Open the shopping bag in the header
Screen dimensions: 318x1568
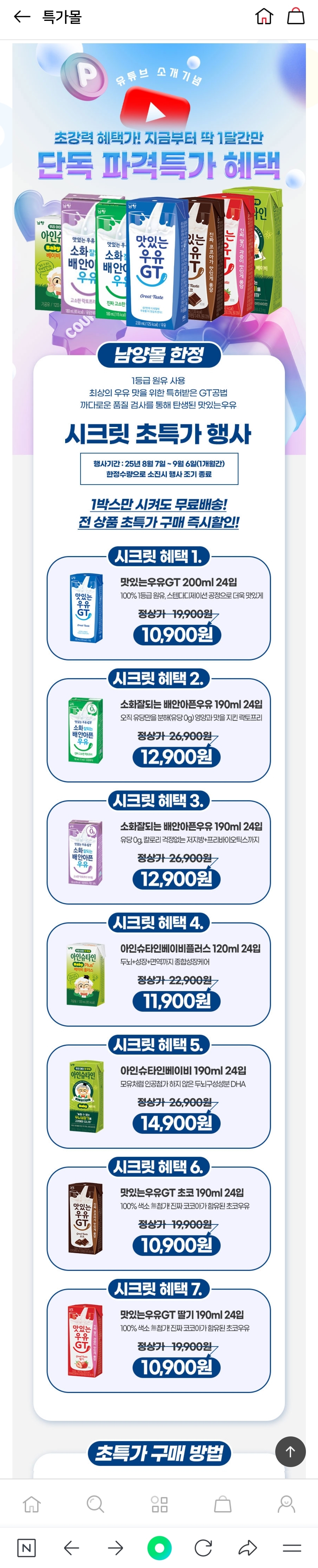click(x=296, y=16)
